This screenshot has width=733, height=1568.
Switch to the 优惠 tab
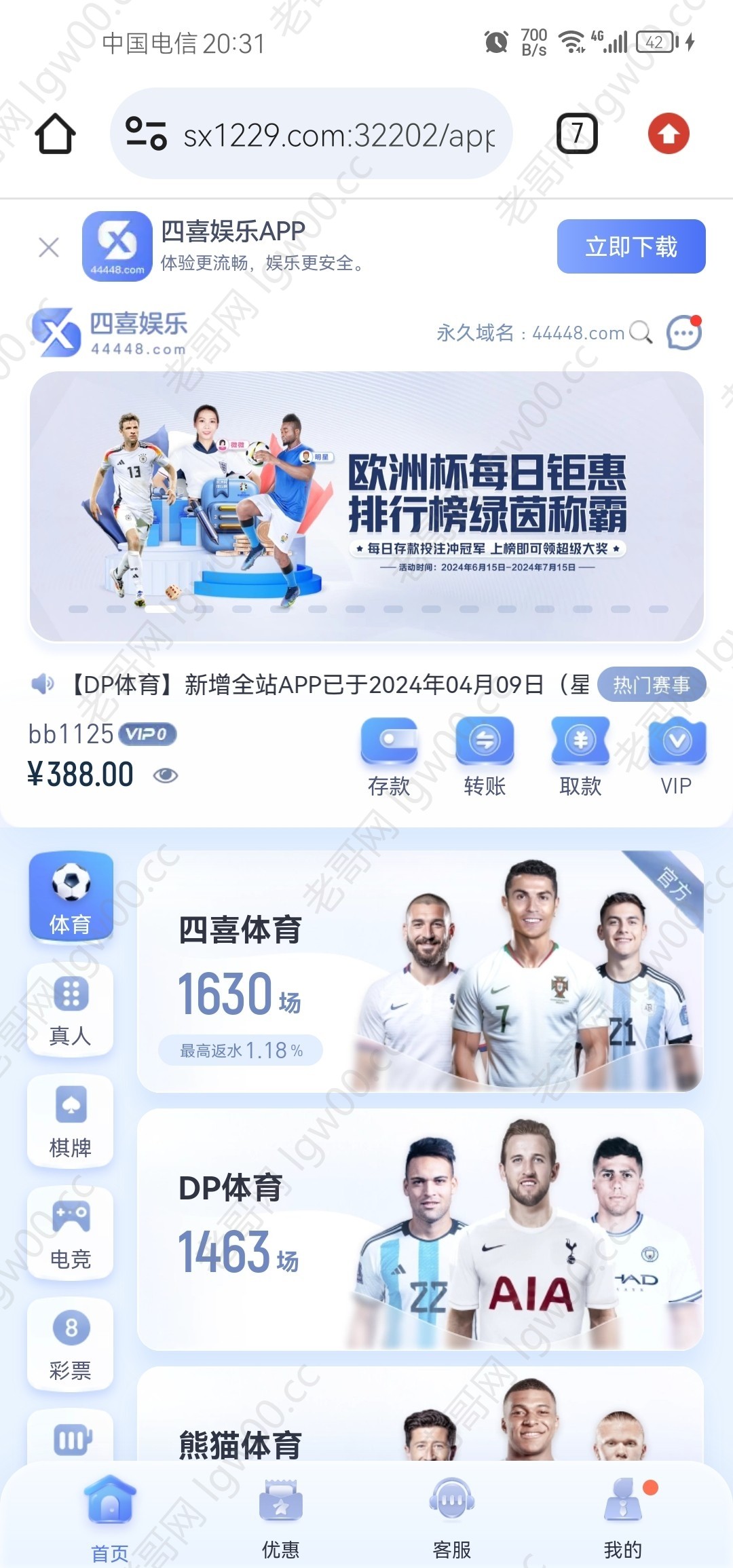coord(280,1518)
